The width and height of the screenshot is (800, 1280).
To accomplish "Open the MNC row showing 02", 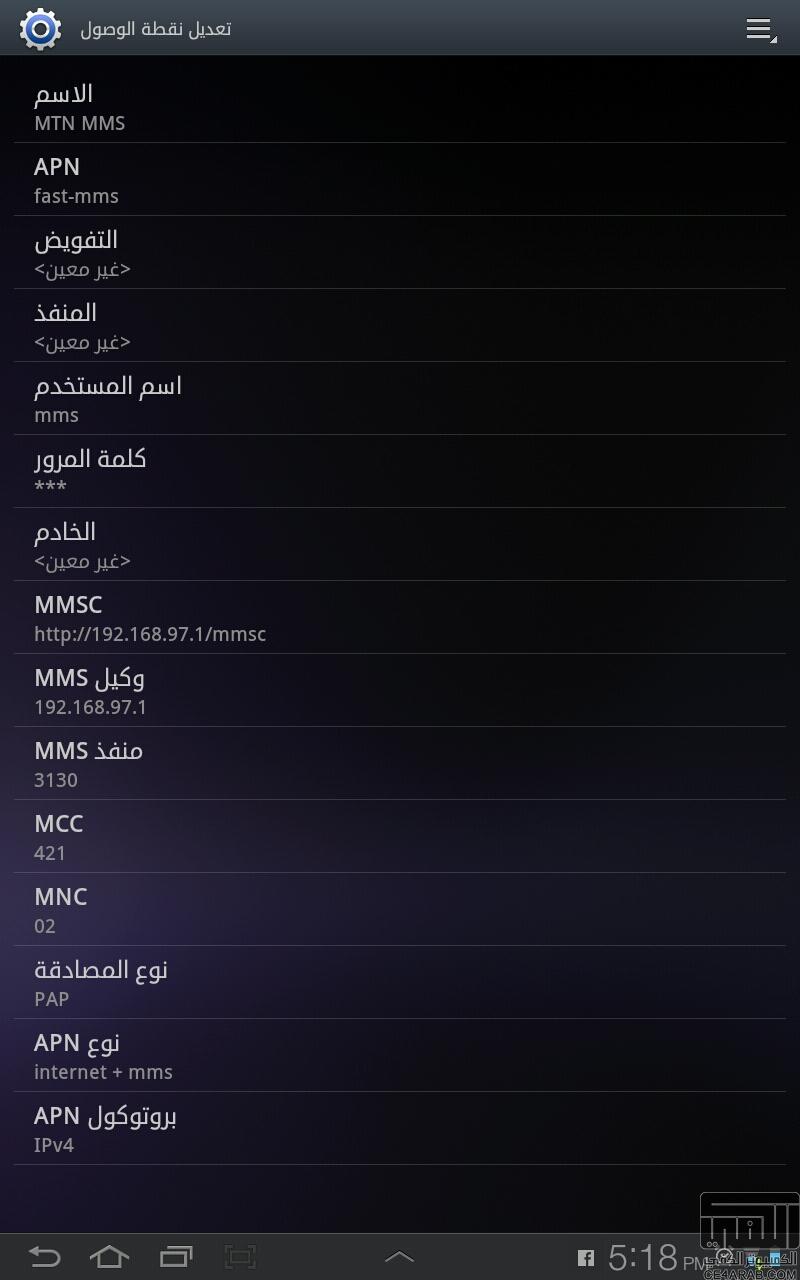I will [400, 909].
